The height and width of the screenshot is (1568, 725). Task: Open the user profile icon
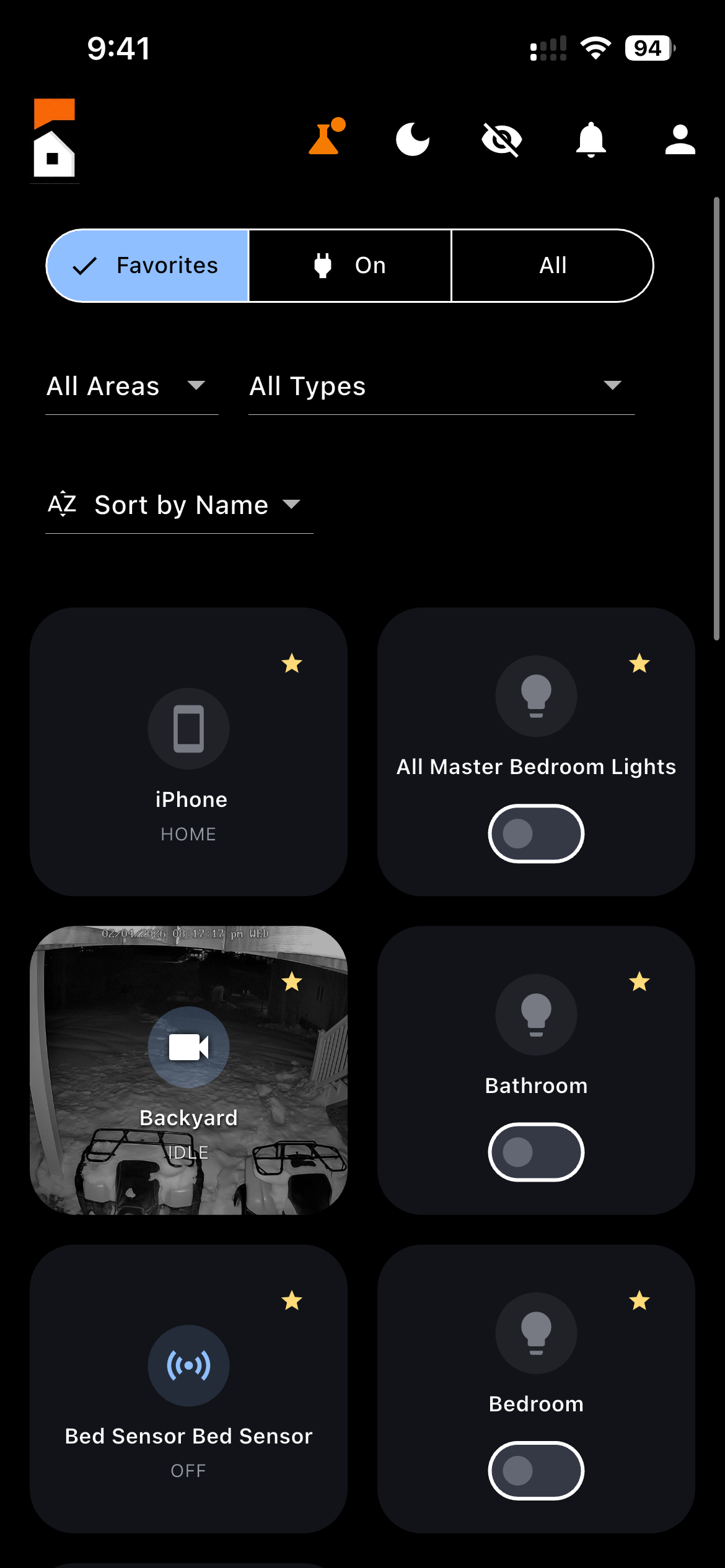coord(680,139)
